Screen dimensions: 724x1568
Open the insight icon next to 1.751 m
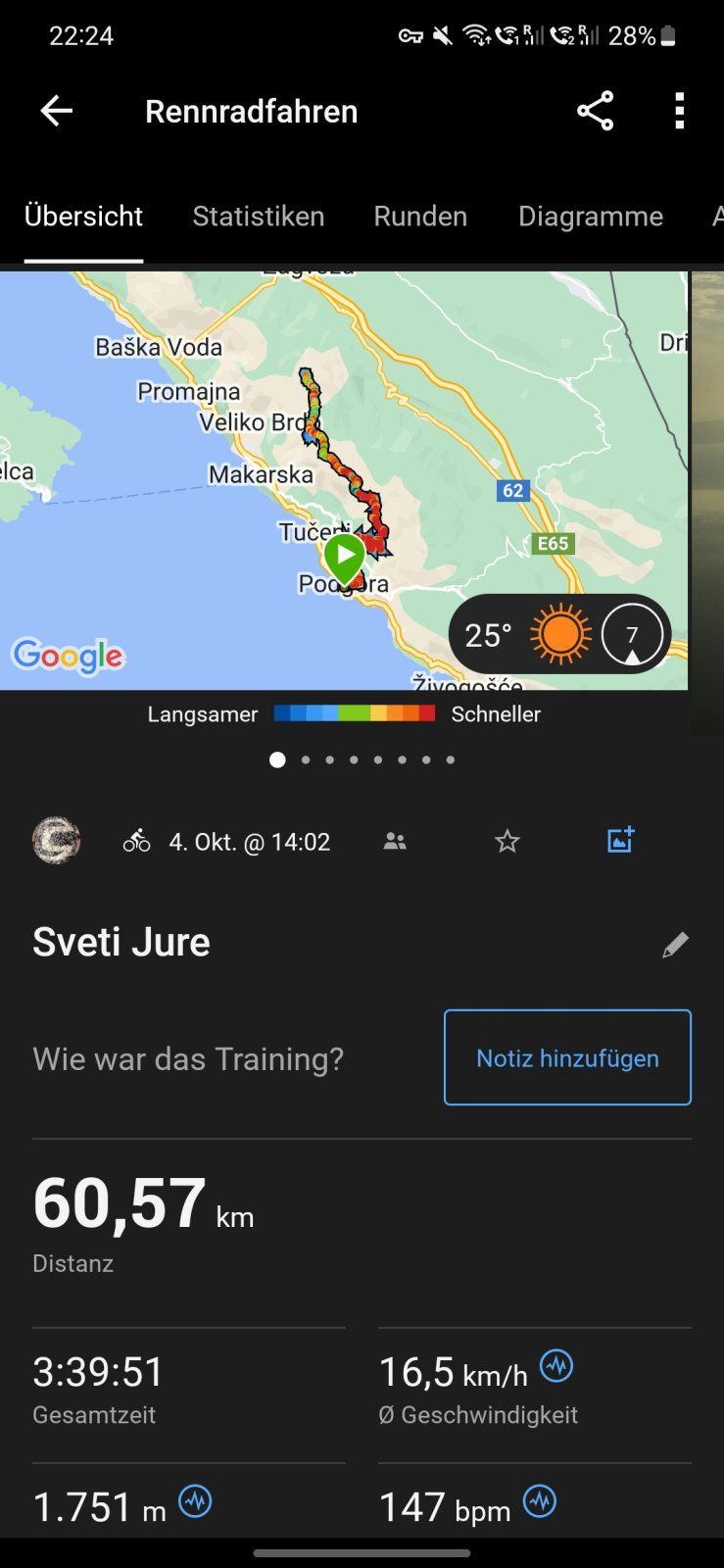tap(195, 1501)
